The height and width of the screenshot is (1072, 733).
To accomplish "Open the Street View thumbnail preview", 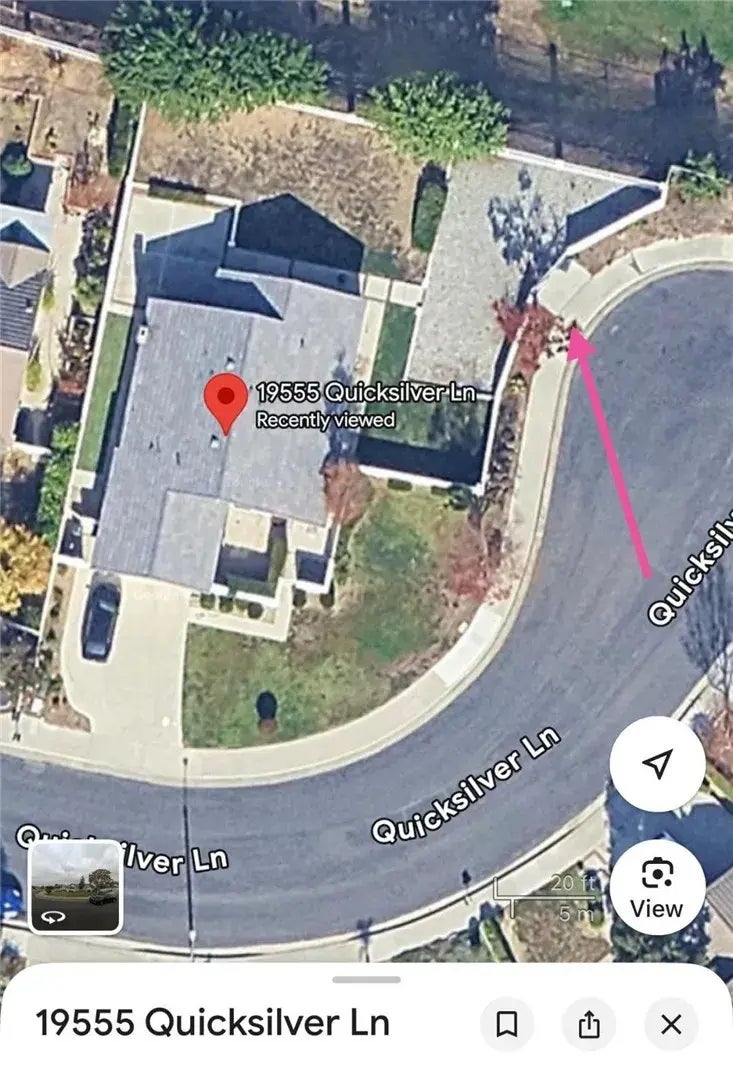I will pyautogui.click(x=75, y=886).
